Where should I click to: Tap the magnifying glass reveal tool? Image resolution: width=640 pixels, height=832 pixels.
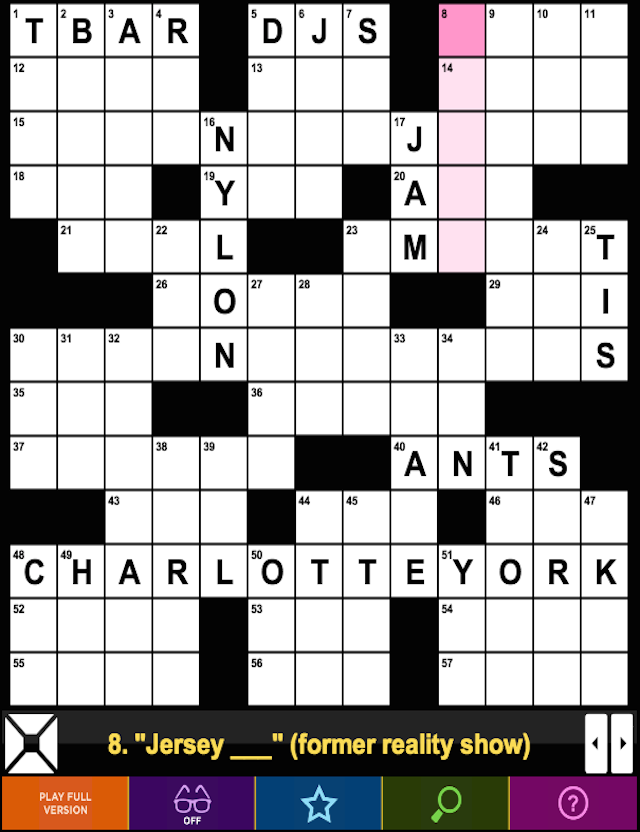pyautogui.click(x=445, y=803)
